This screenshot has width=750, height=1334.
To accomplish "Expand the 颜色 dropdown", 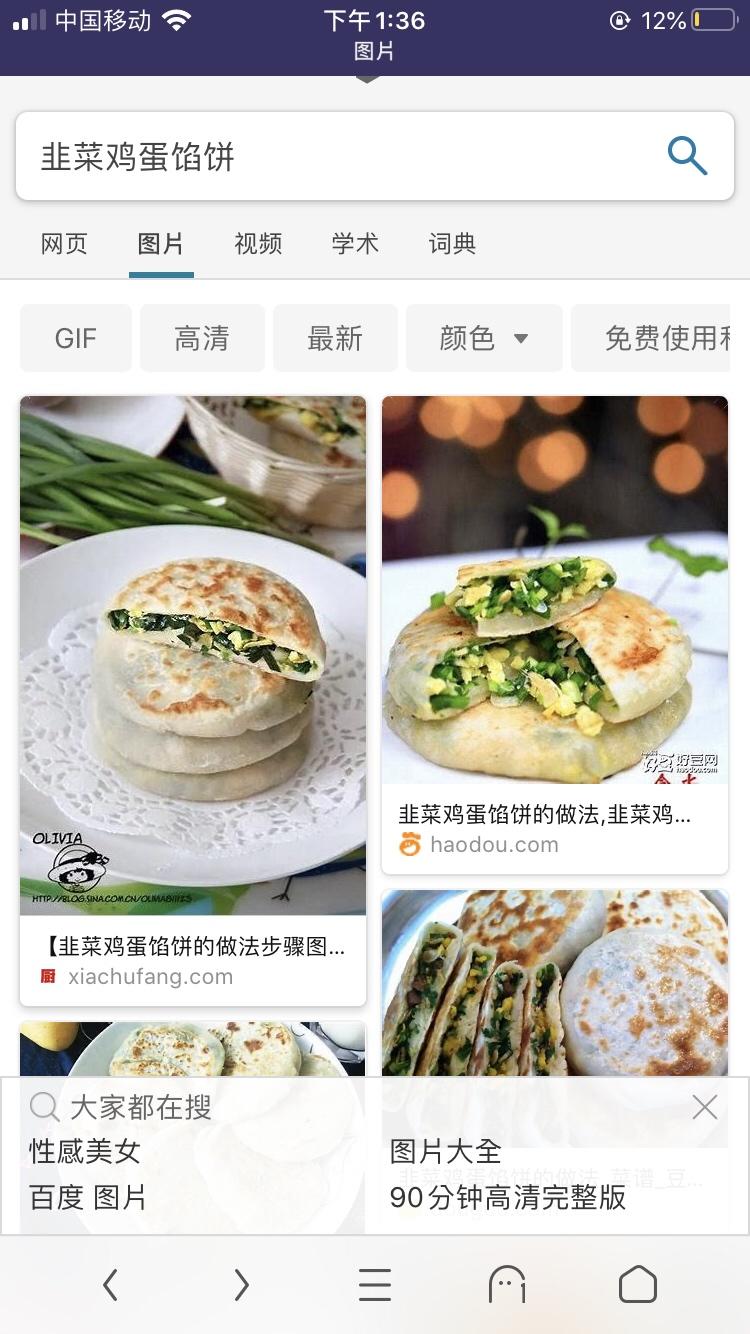I will pos(484,338).
